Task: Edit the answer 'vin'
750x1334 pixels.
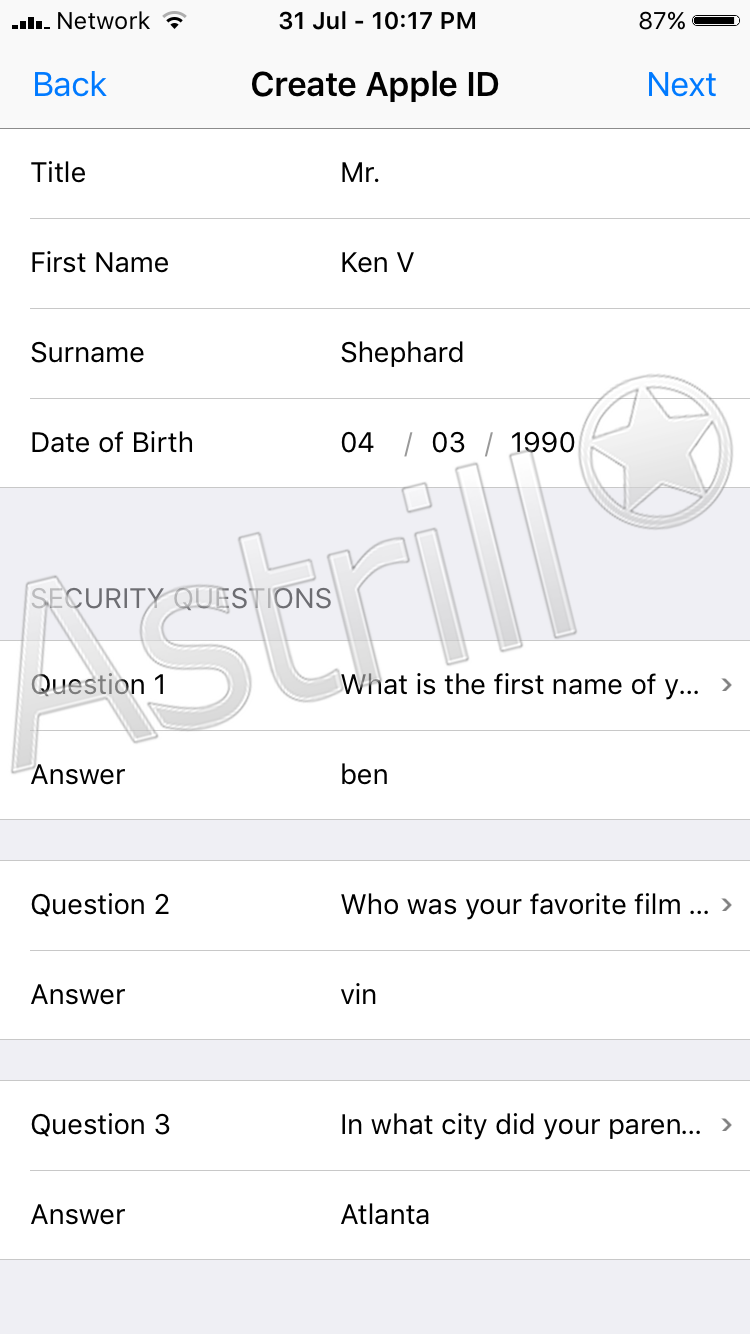Action: (x=375, y=995)
